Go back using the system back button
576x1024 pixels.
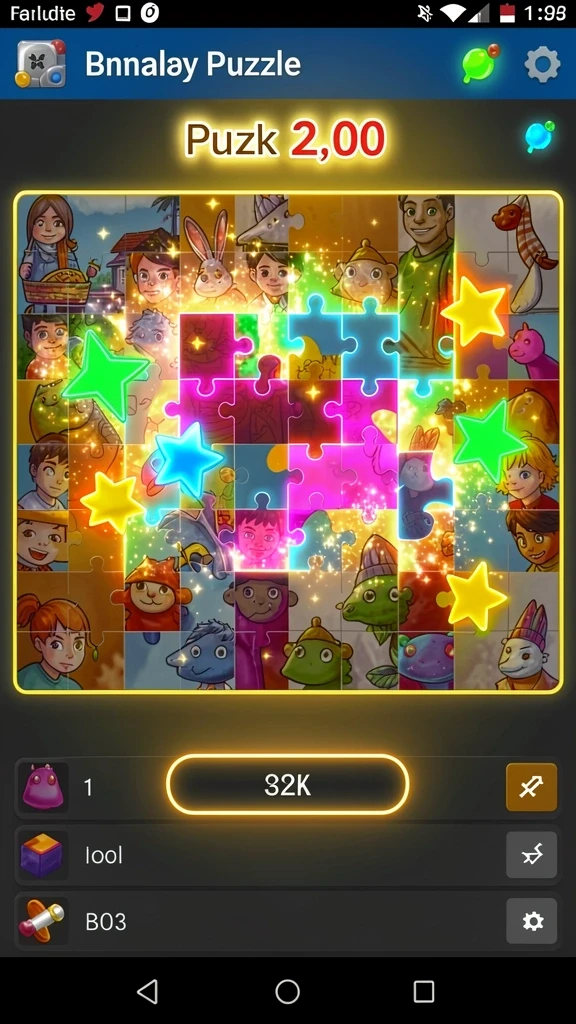148,991
